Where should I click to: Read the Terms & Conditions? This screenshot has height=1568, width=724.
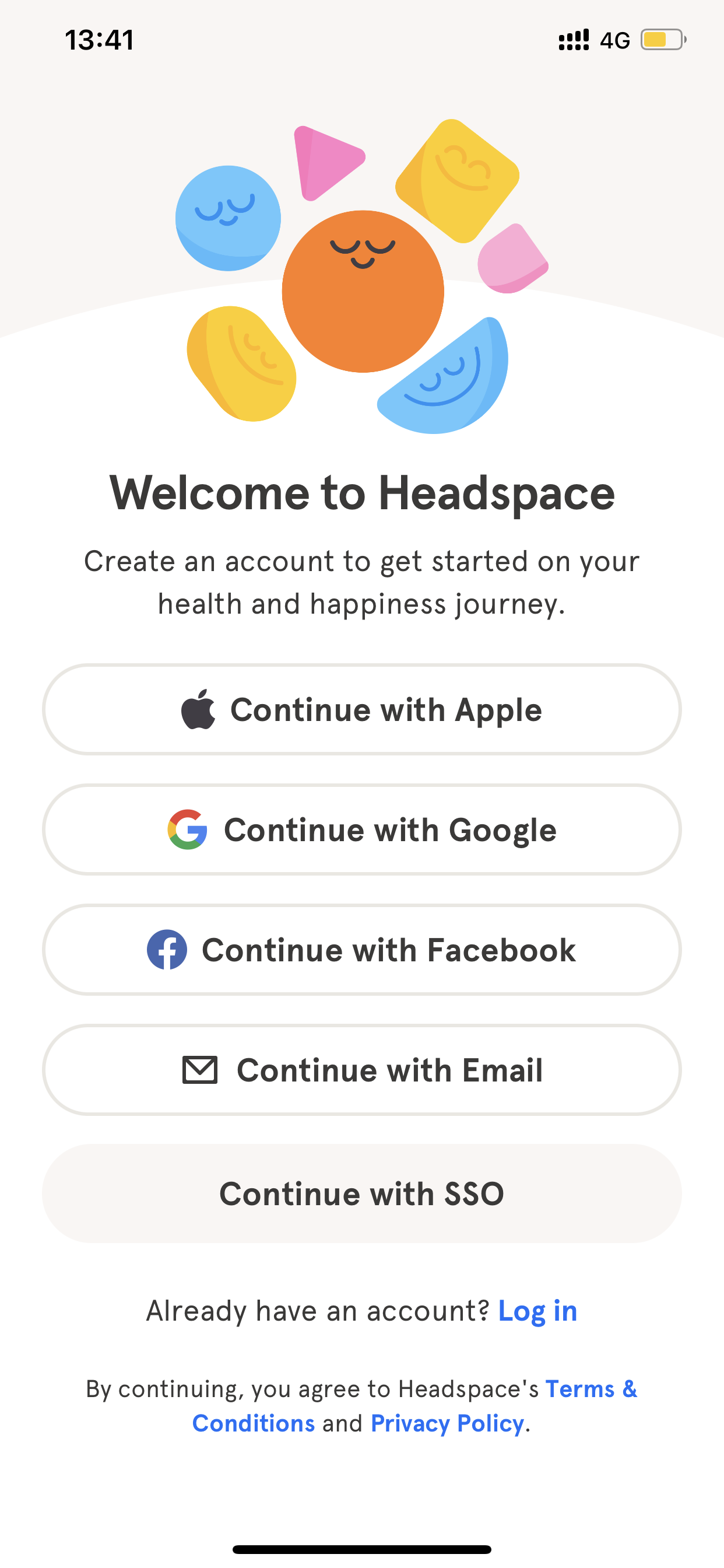pyautogui.click(x=590, y=1389)
